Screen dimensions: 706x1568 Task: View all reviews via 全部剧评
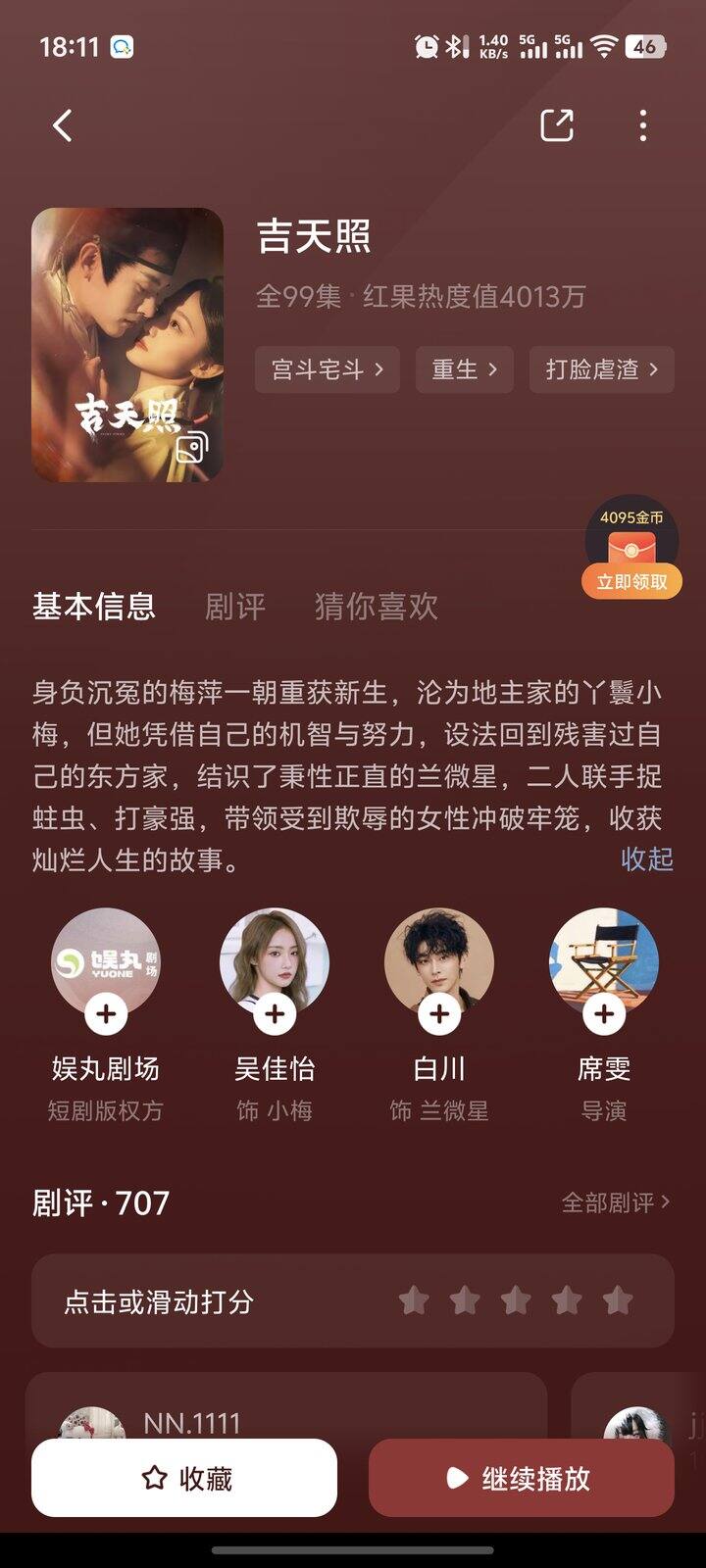615,1202
